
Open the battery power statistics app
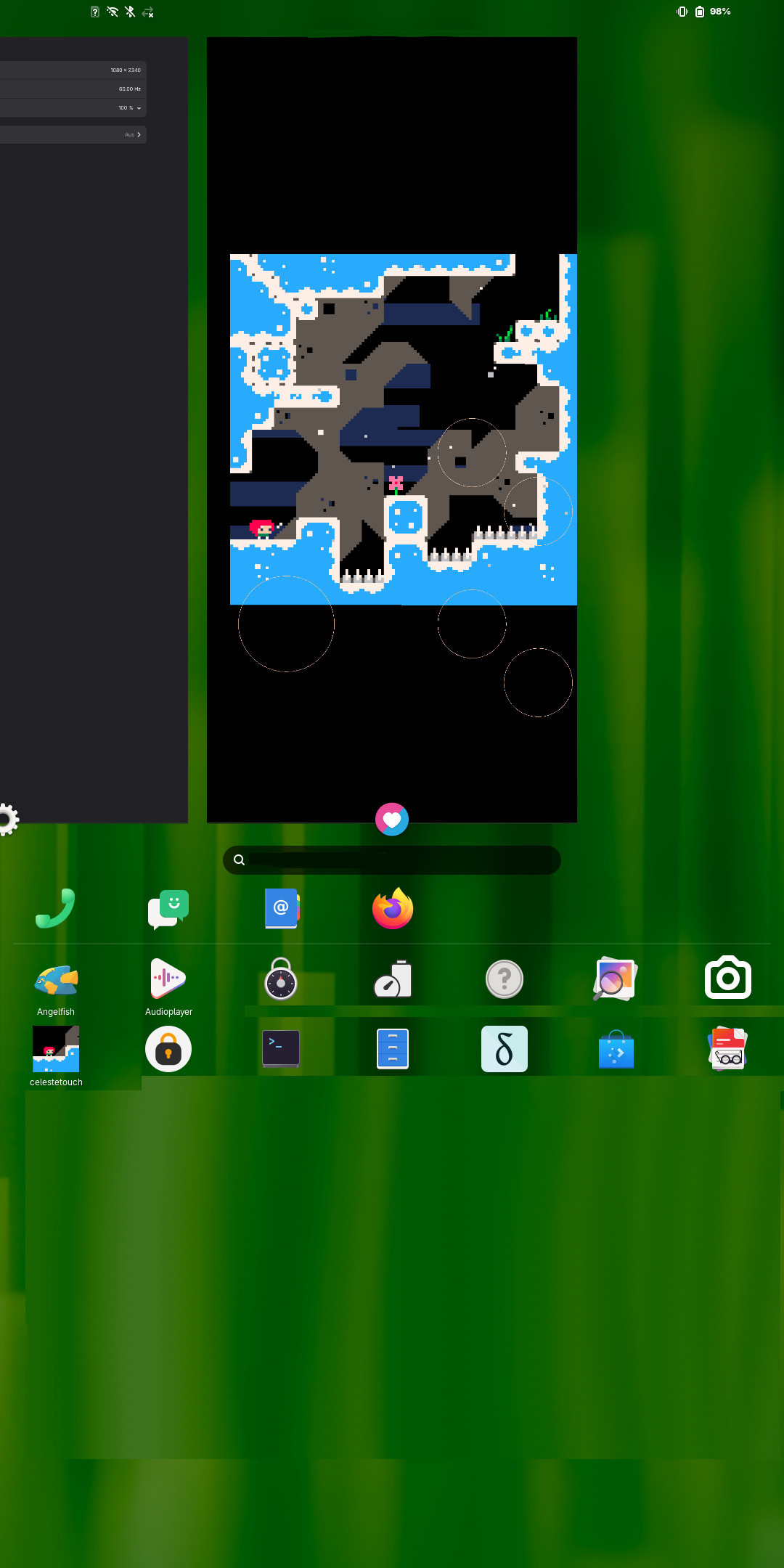[393, 979]
